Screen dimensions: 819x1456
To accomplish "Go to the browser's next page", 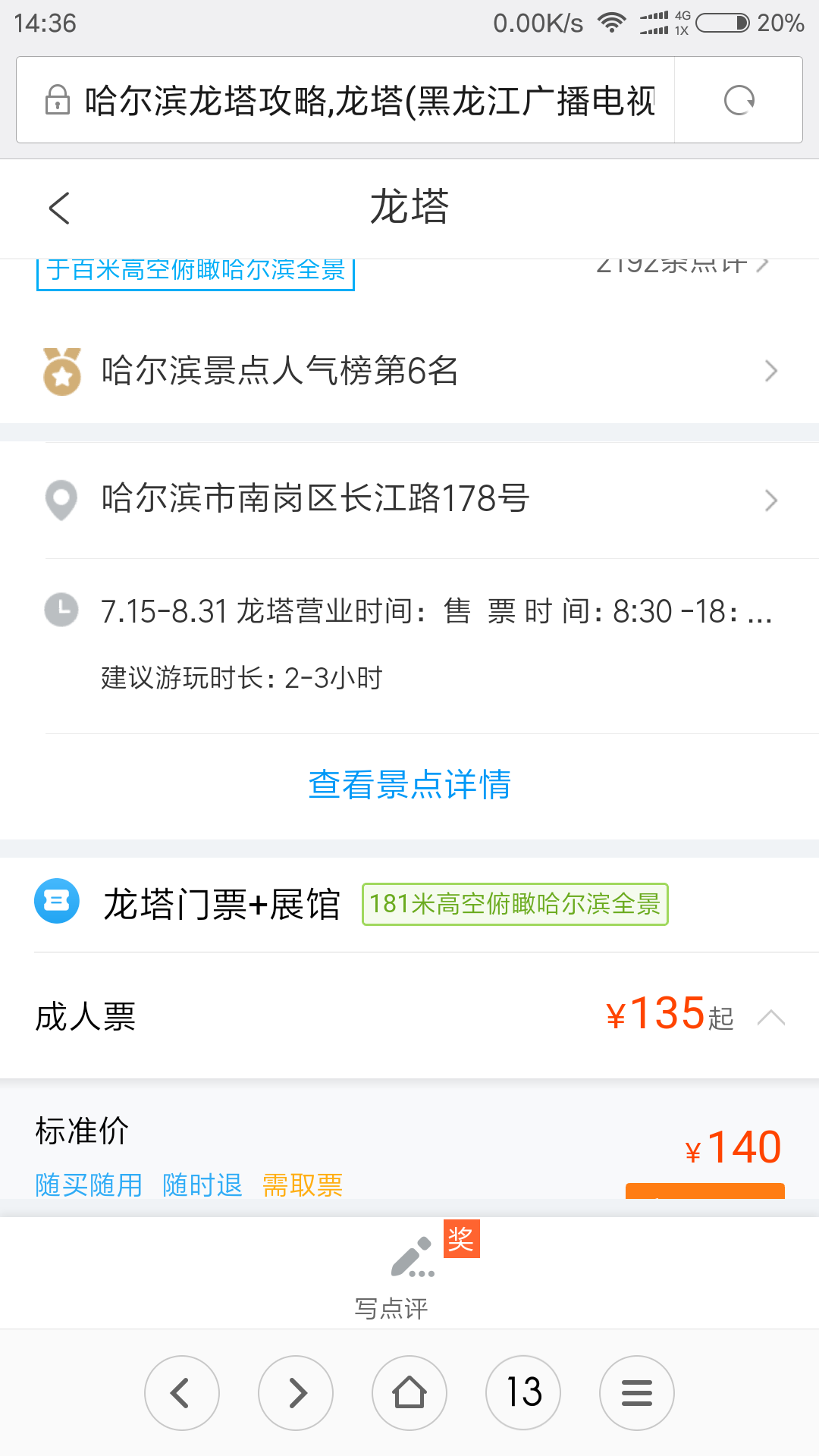I will pos(296,1393).
